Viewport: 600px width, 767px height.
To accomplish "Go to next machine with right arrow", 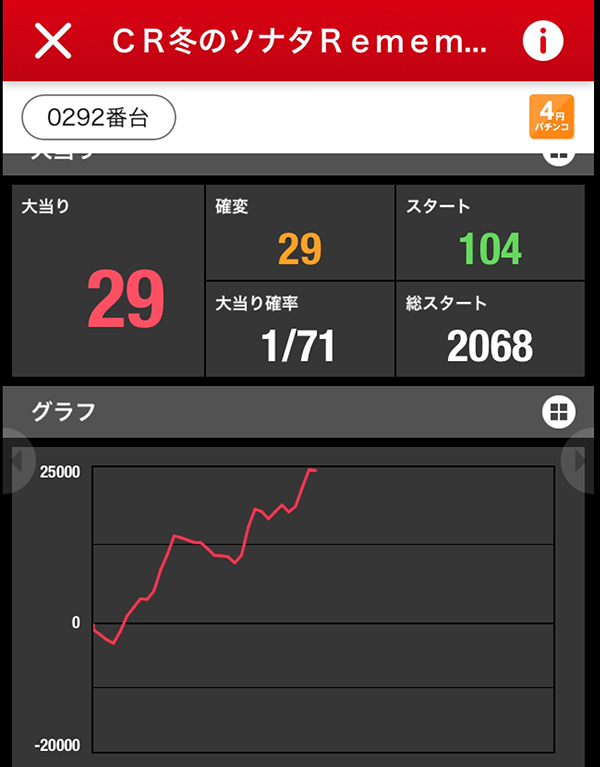I will click(584, 461).
